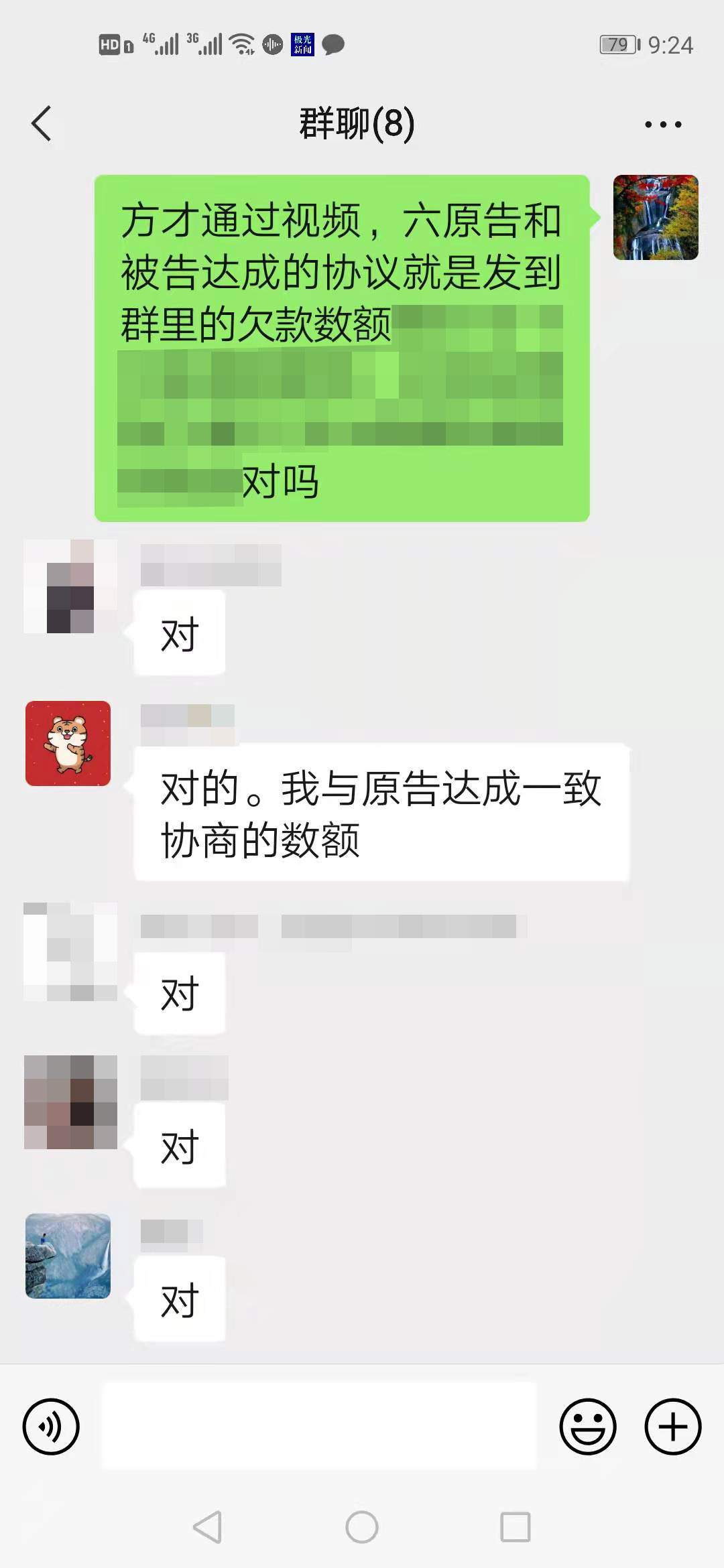
Task: Tap the system home button
Action: [x=362, y=1527]
